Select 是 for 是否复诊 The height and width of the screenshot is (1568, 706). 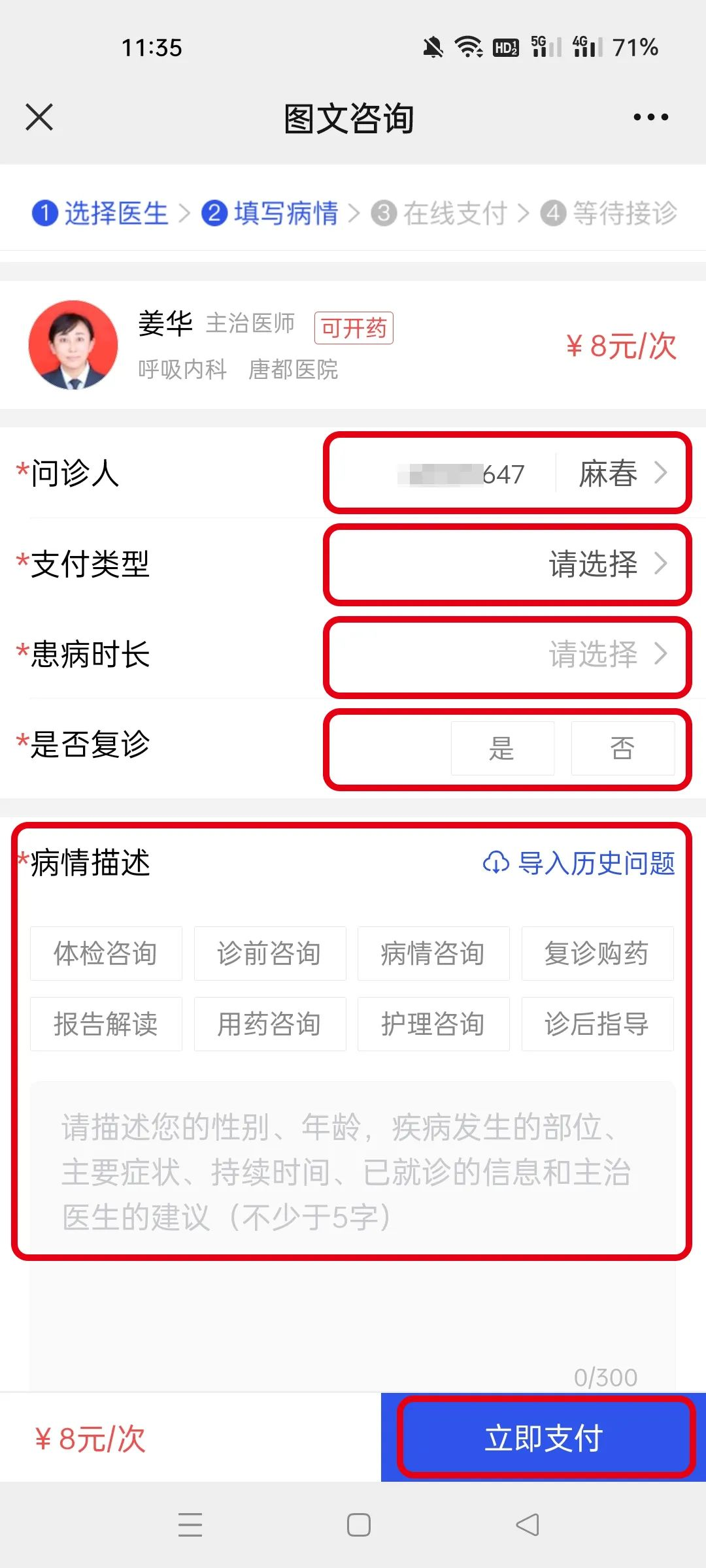click(502, 748)
